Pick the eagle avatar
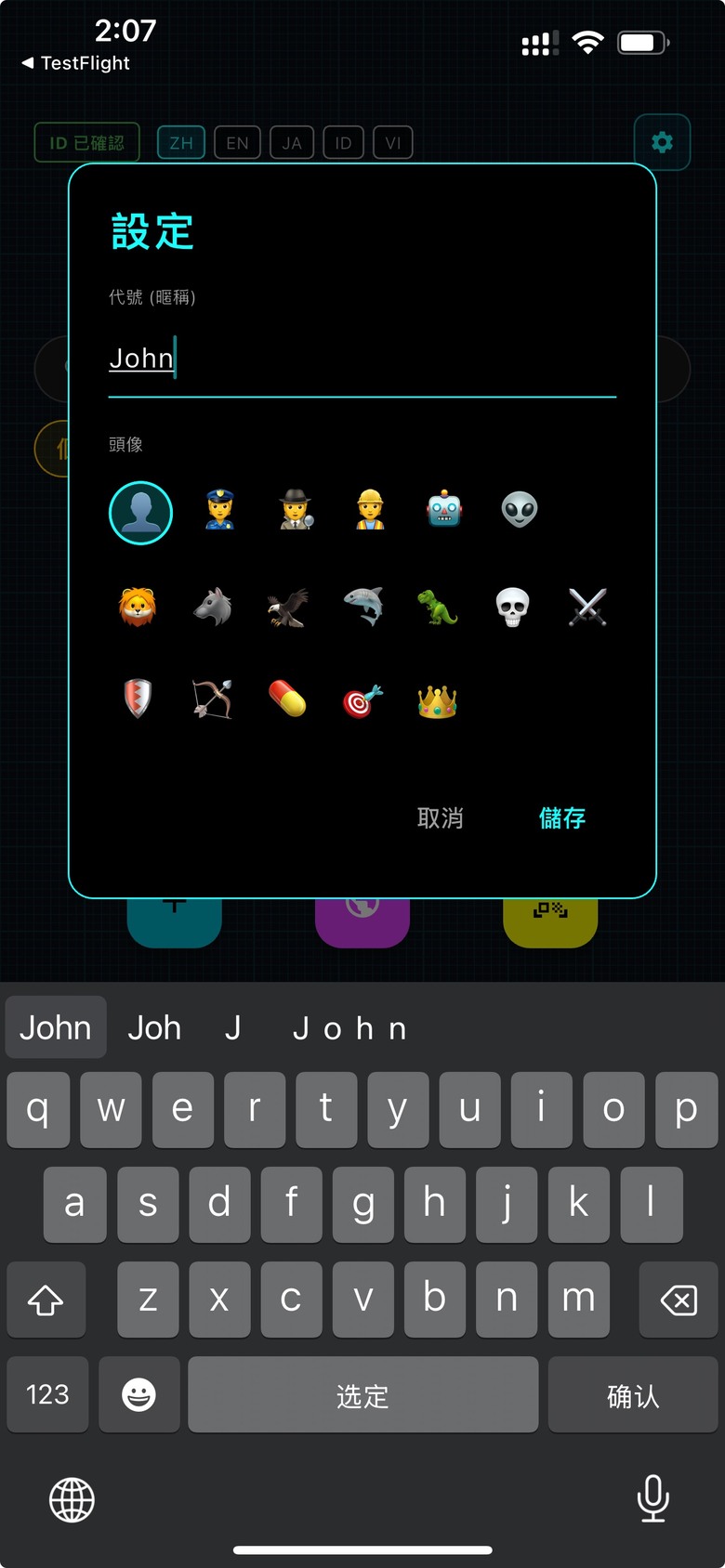The image size is (725, 1568). (287, 608)
